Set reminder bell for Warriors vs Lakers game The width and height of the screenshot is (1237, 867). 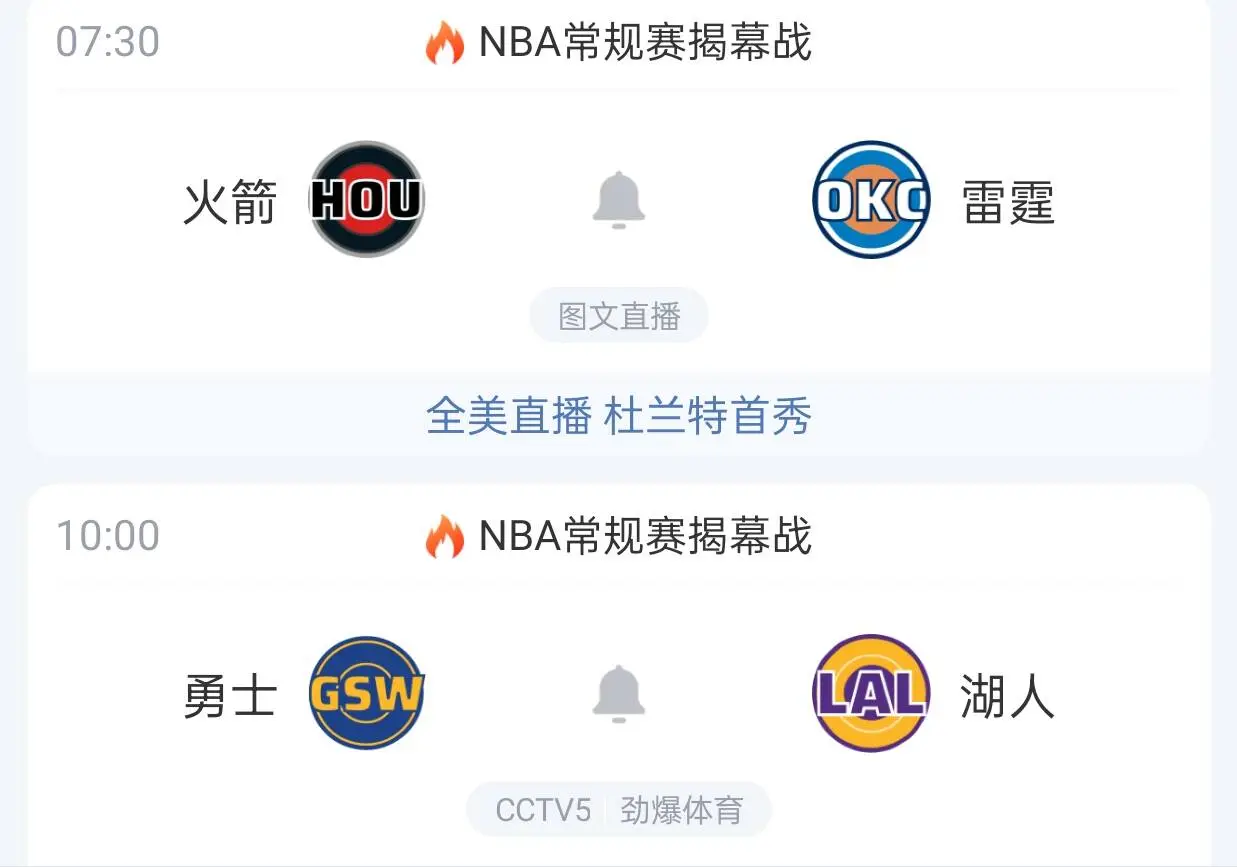tap(618, 693)
